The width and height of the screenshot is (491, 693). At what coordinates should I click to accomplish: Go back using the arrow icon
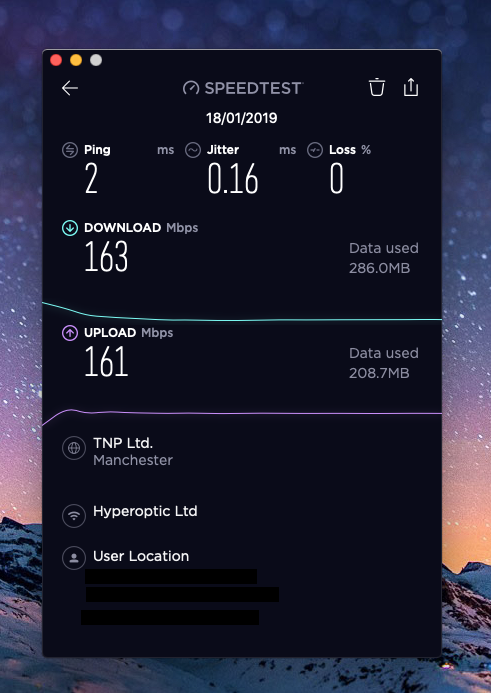[x=70, y=88]
